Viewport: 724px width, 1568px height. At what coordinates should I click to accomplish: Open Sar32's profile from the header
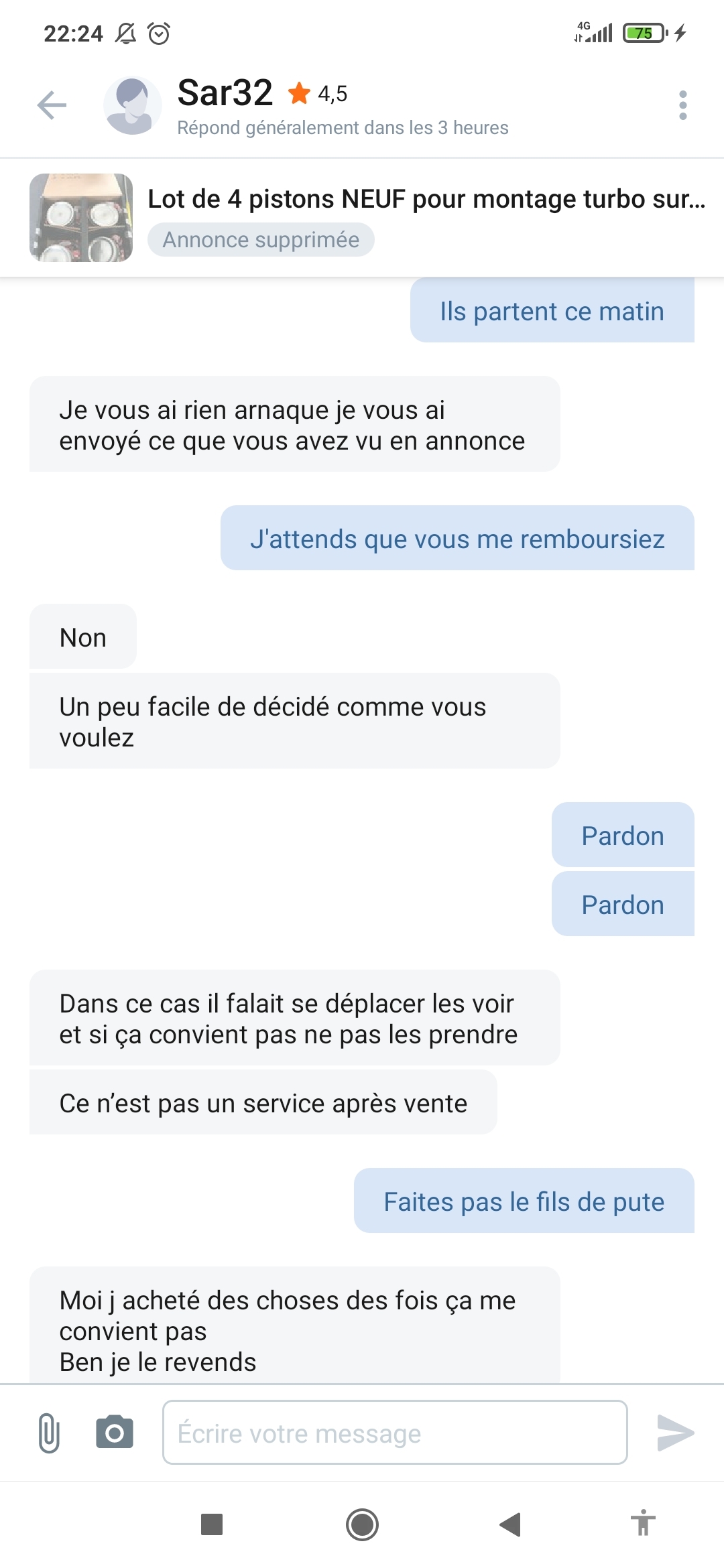click(225, 94)
